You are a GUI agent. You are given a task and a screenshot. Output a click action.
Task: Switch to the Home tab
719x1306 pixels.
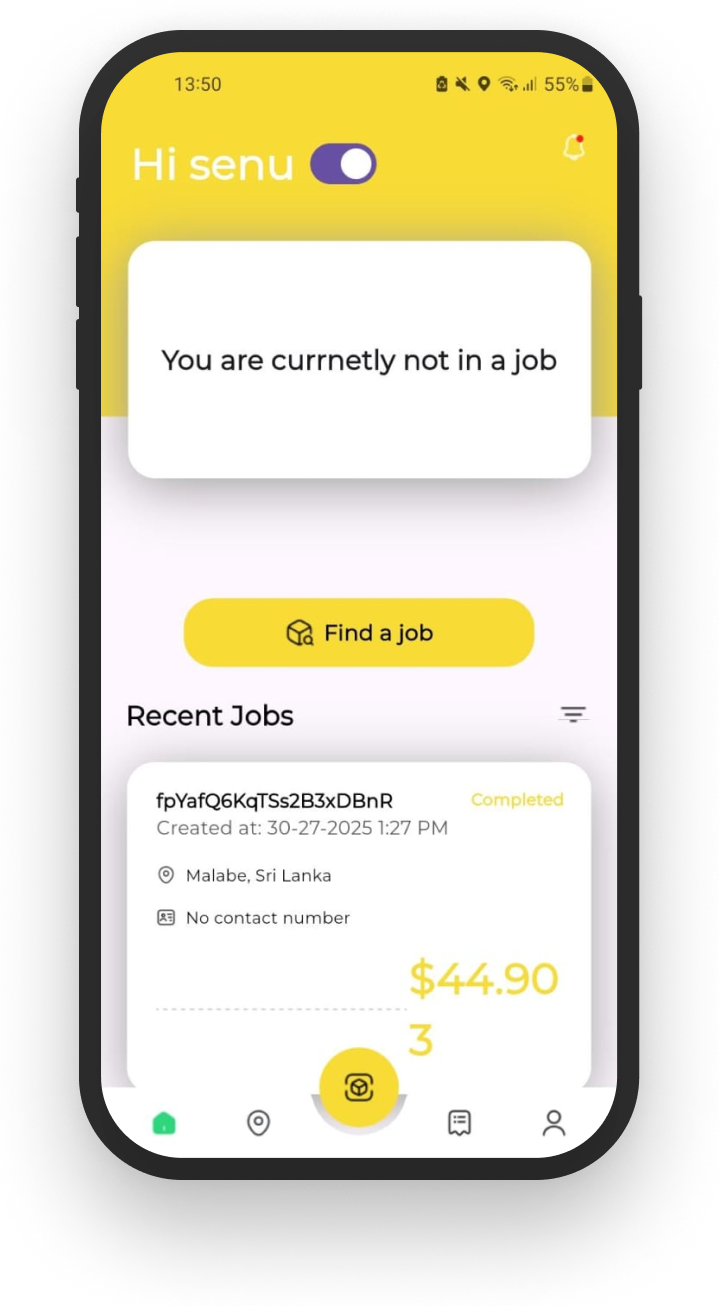point(164,1123)
